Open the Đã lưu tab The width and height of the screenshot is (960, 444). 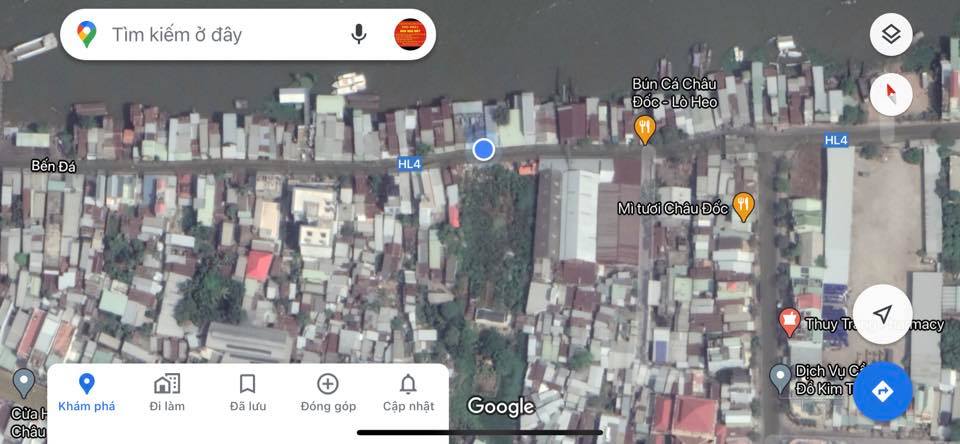[x=247, y=392]
